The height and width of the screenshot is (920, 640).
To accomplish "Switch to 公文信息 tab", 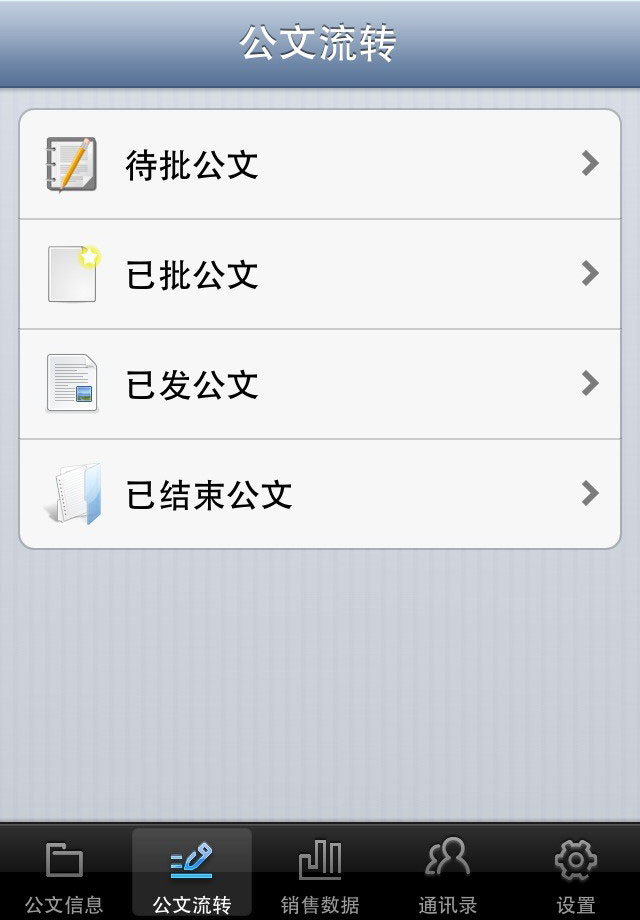I will 64,875.
